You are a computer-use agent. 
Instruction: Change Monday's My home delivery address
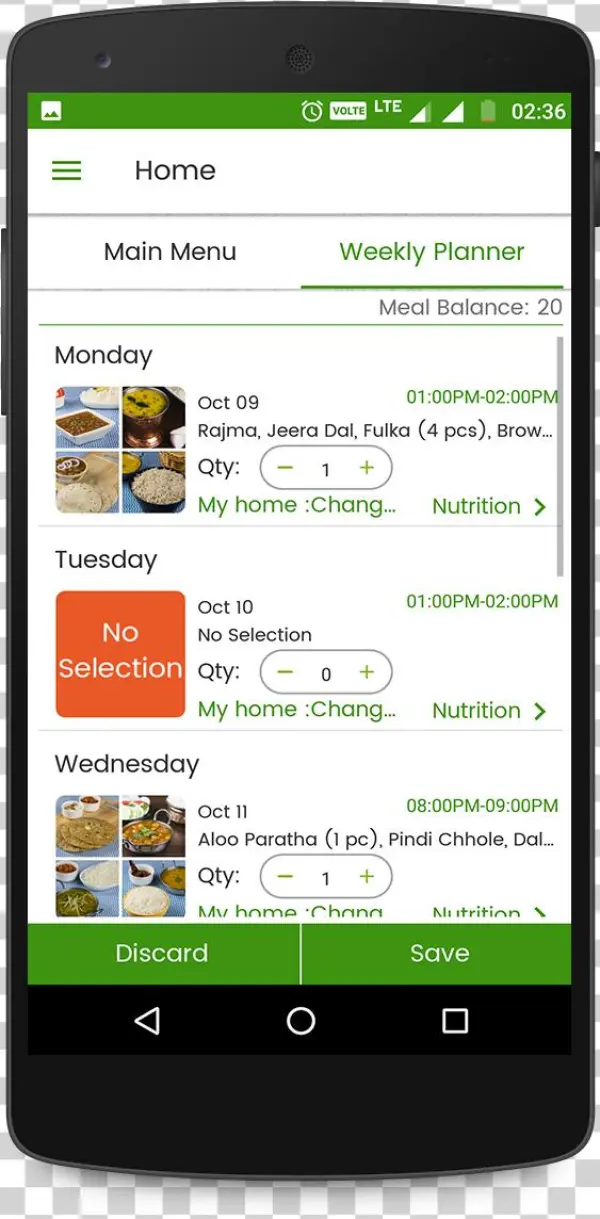[297, 506]
